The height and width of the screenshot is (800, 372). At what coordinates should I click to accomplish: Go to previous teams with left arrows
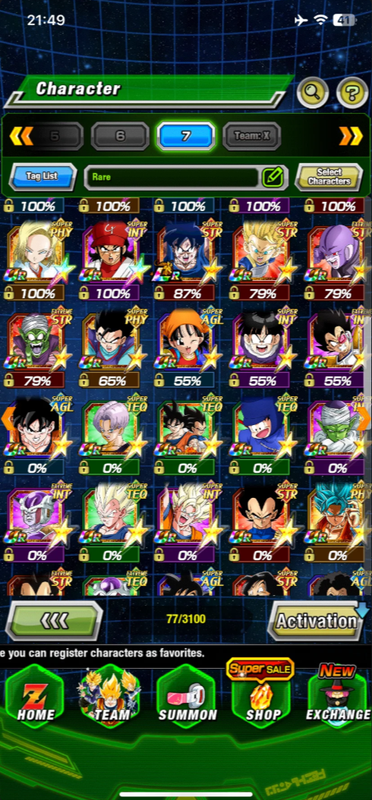[x=22, y=136]
